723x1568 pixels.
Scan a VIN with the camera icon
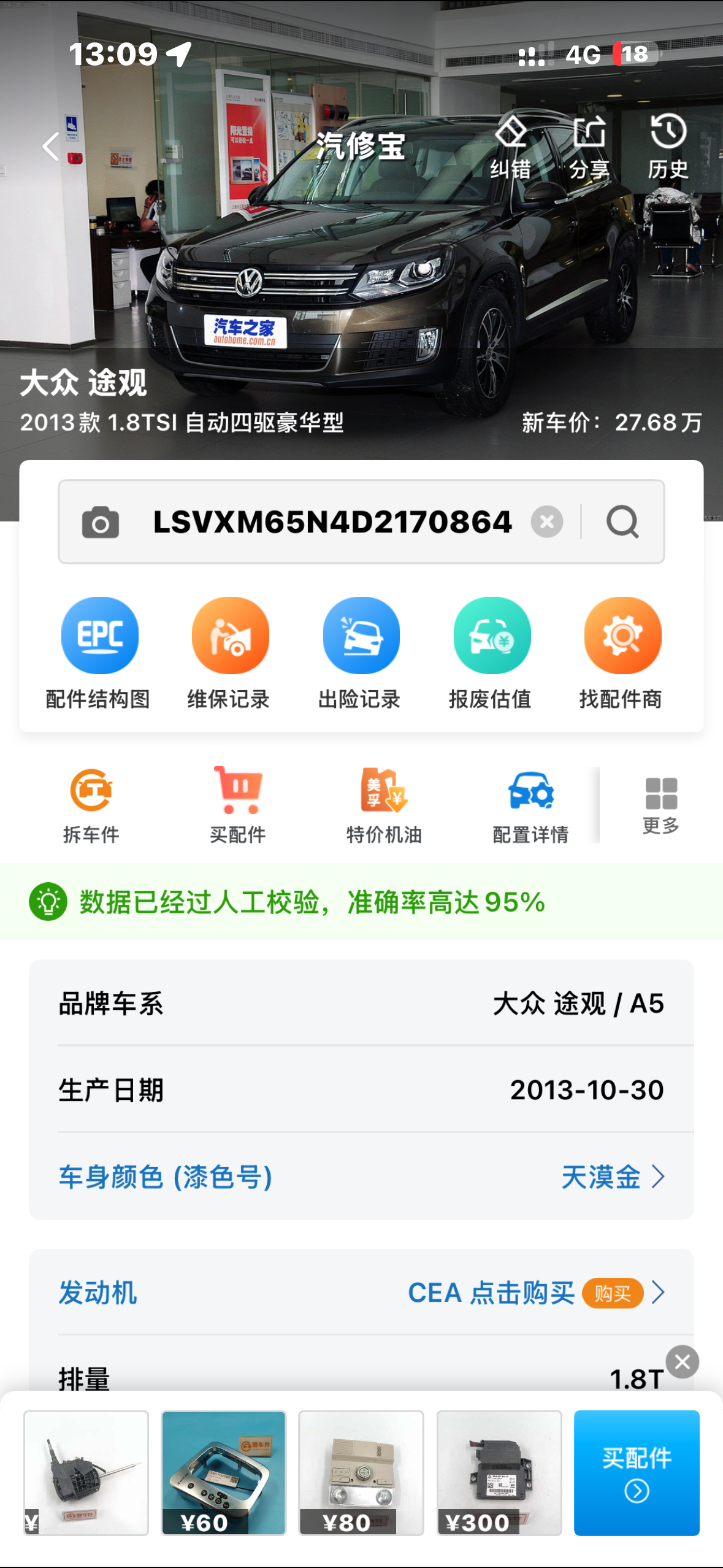coord(101,523)
